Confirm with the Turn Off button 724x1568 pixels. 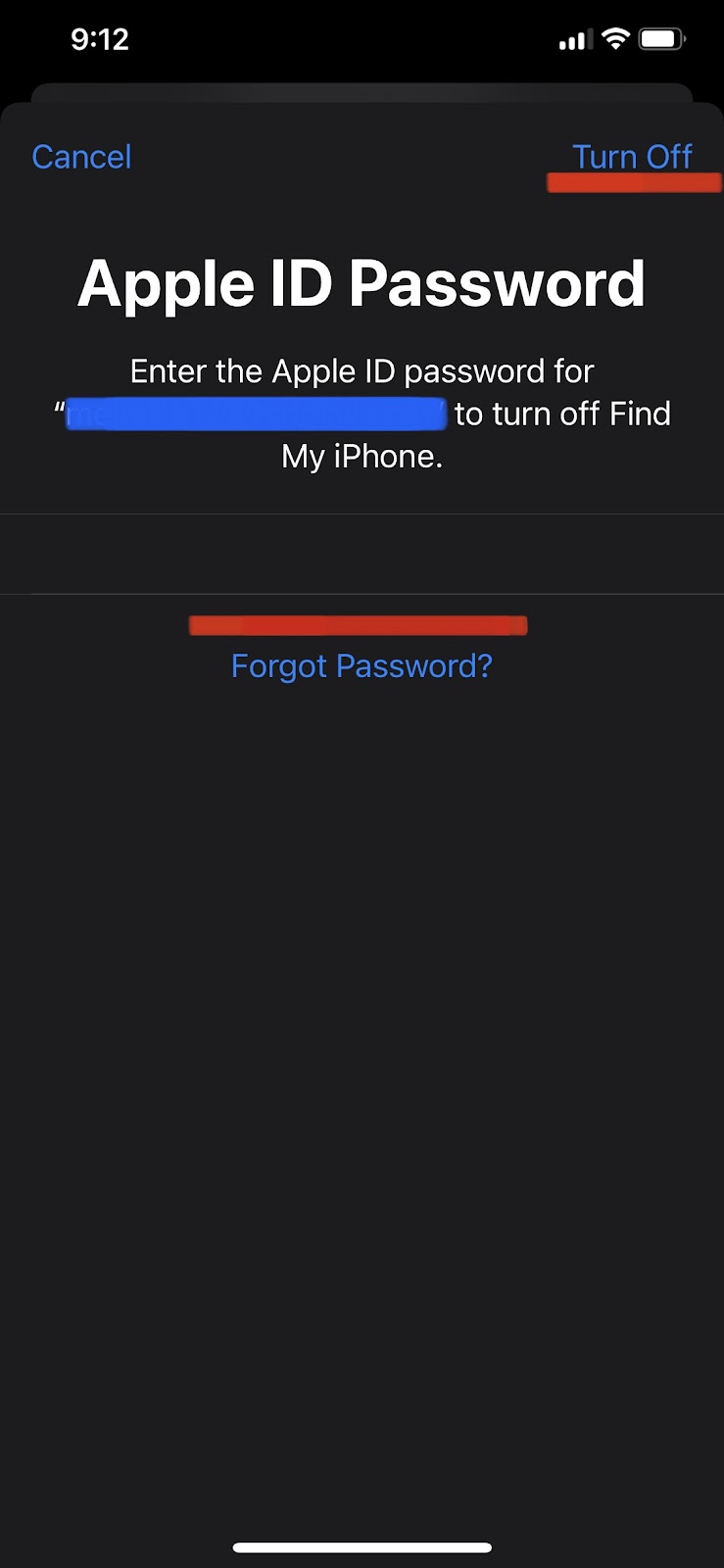pos(632,157)
